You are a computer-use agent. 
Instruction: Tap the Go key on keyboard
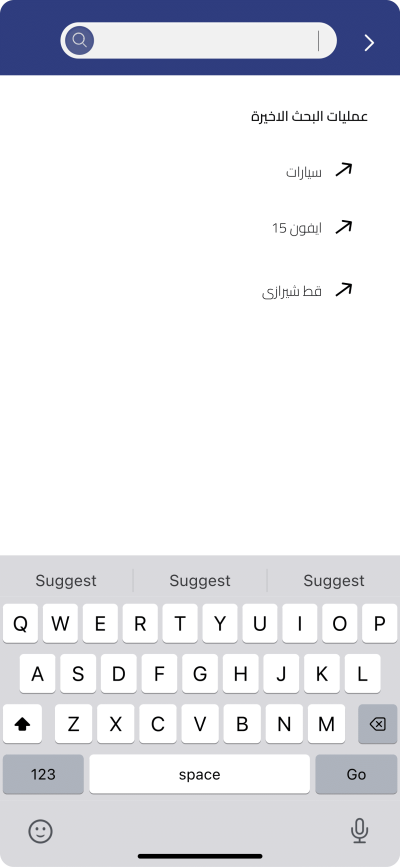click(356, 774)
